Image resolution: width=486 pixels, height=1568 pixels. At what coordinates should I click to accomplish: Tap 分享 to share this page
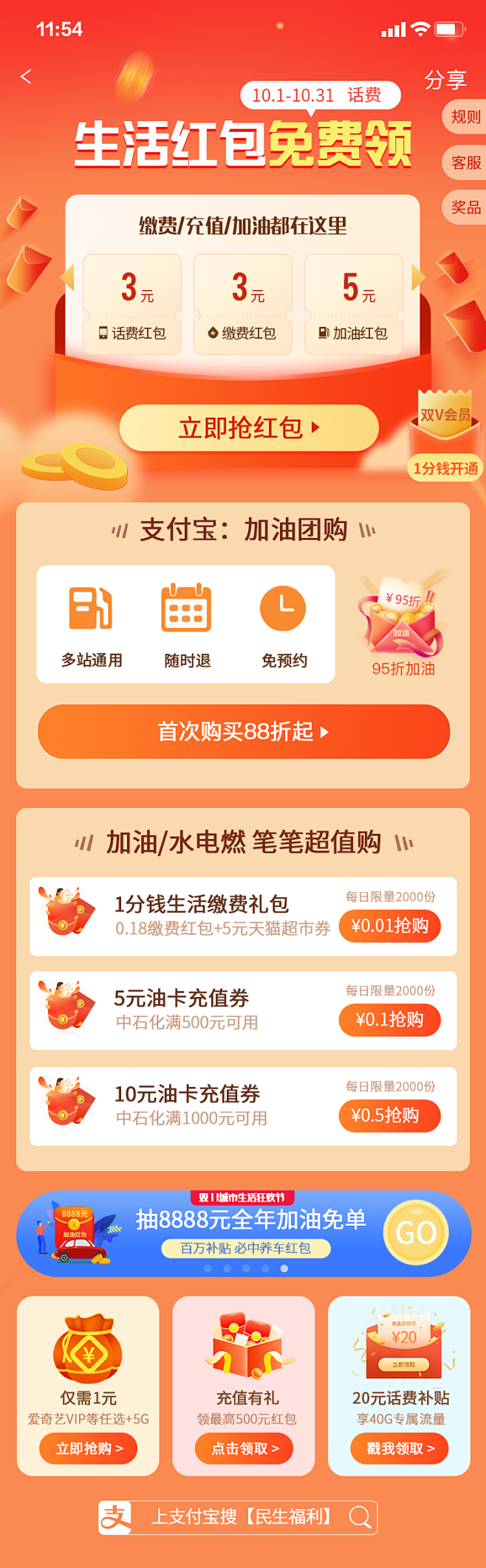point(445,80)
